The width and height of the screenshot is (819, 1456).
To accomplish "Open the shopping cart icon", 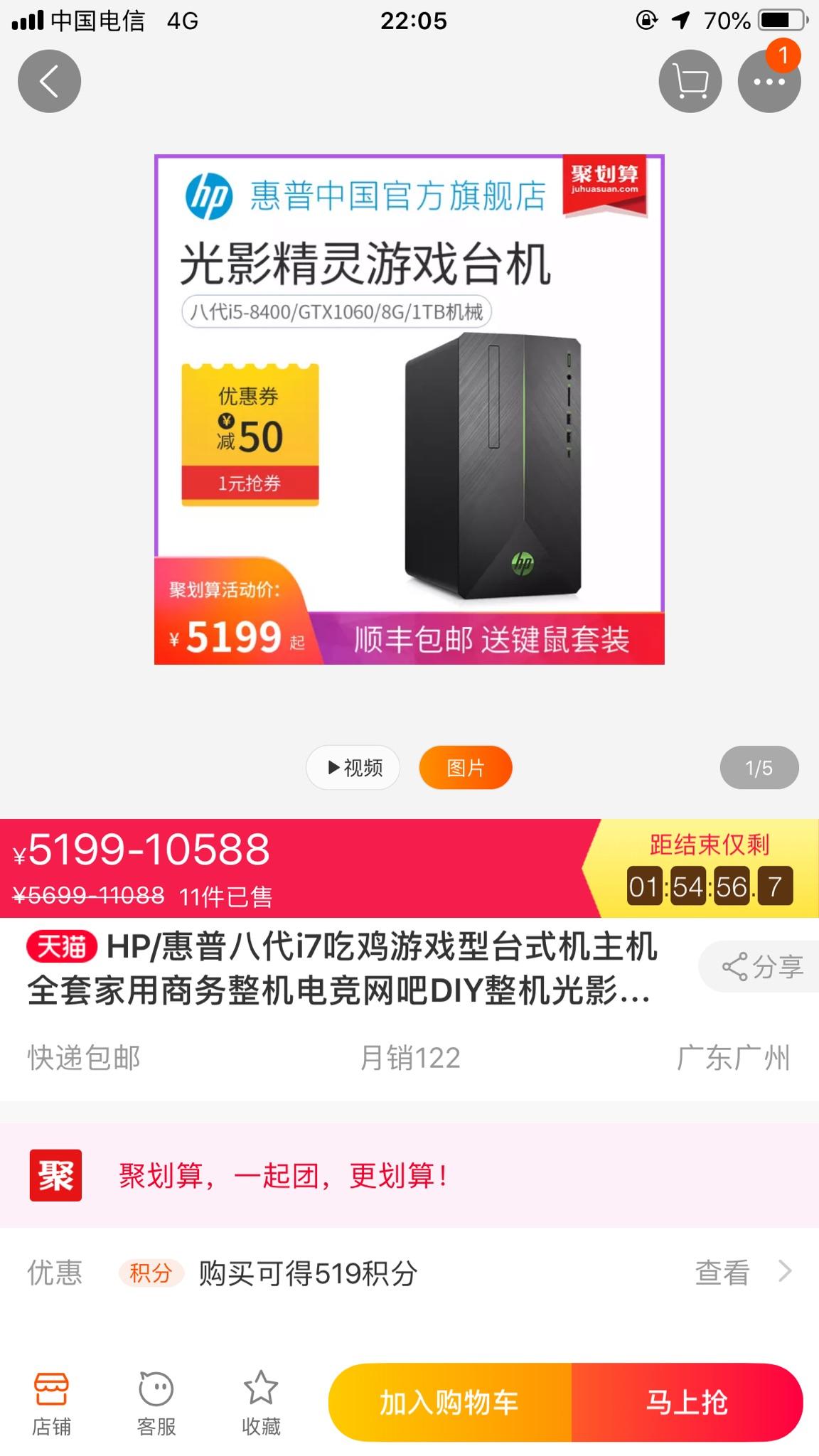I will pos(690,81).
